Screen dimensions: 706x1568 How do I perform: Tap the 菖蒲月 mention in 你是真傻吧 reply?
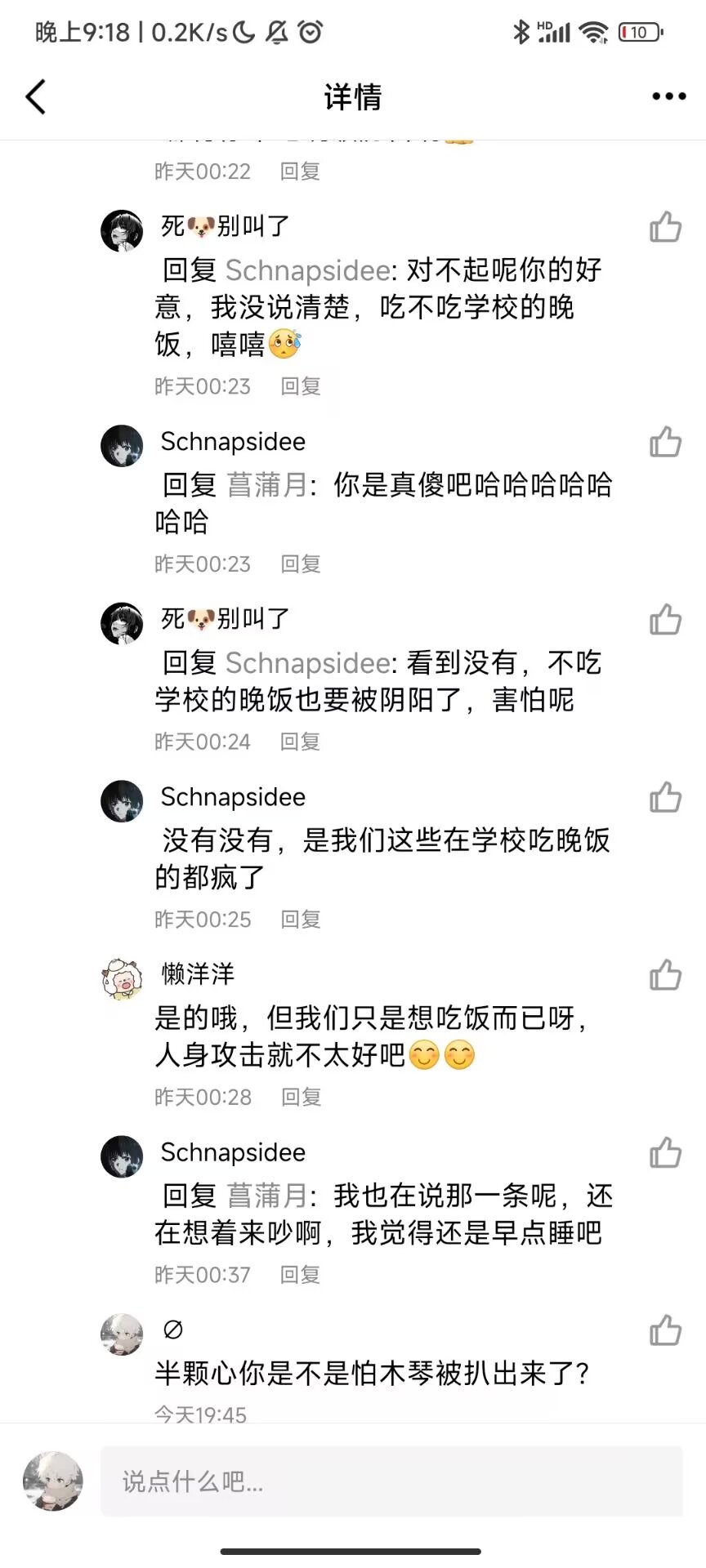click(266, 485)
